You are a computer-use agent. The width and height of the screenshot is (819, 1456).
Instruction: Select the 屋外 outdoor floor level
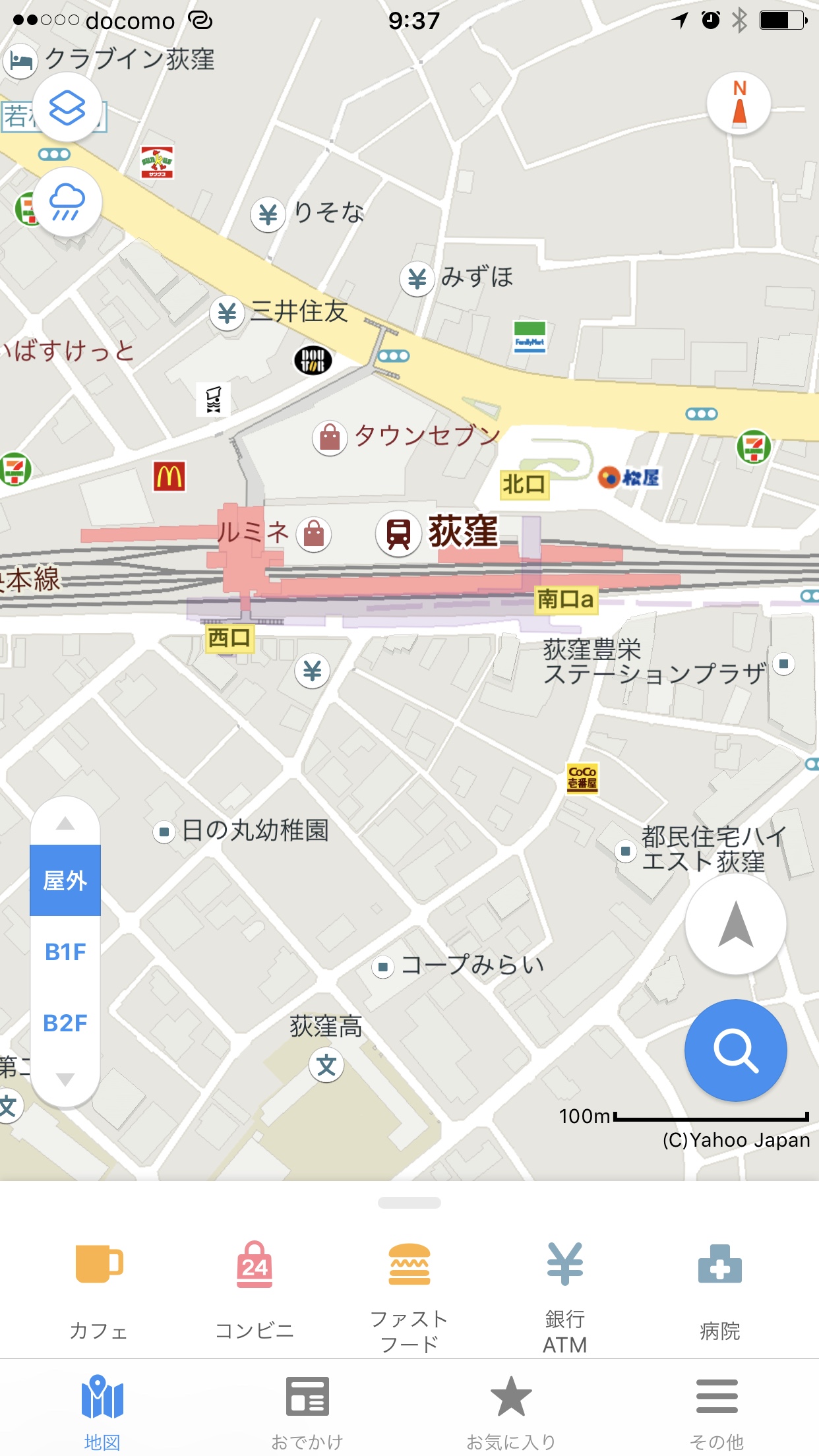[65, 880]
